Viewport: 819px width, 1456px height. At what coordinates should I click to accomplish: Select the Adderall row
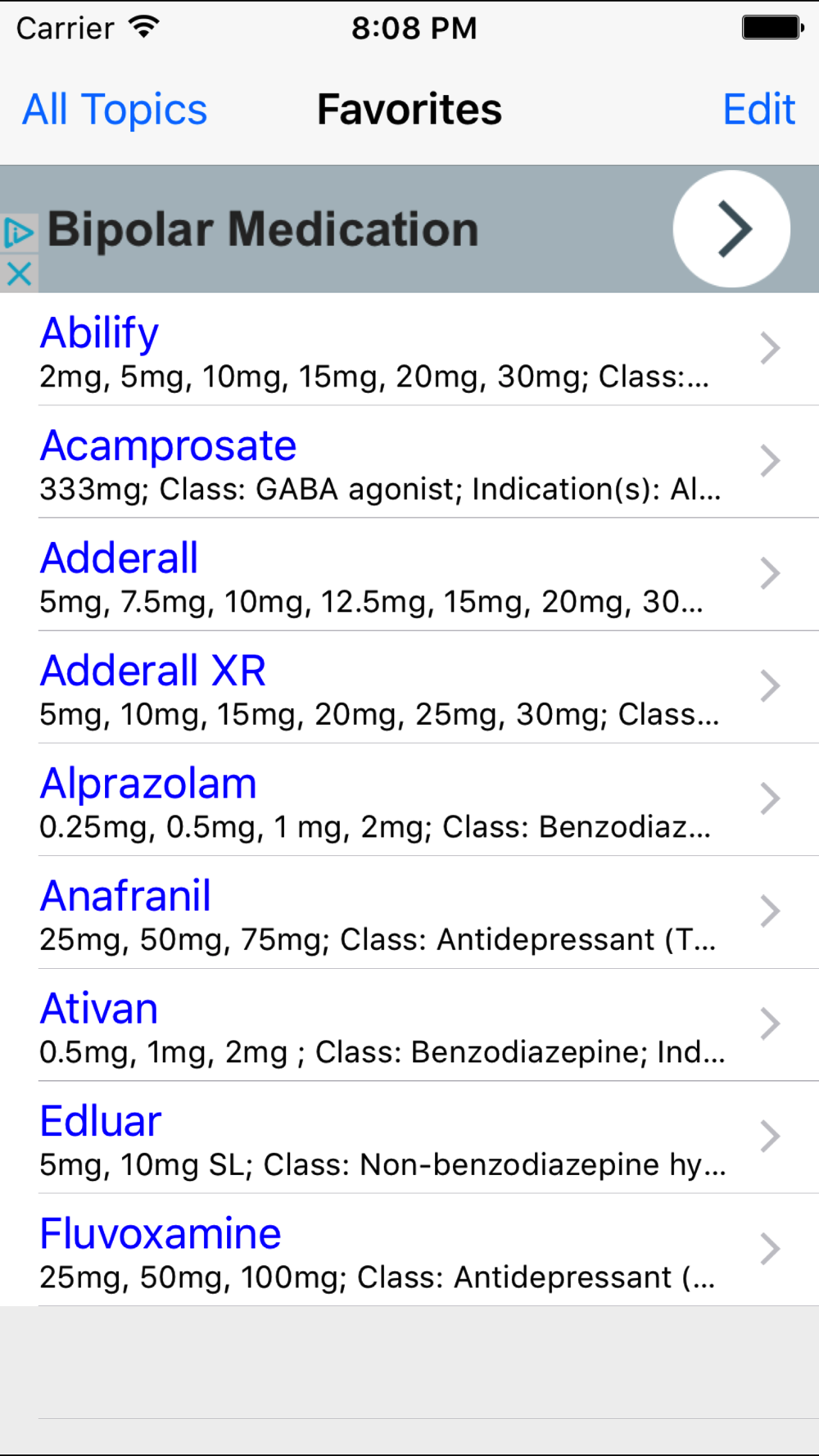409,575
